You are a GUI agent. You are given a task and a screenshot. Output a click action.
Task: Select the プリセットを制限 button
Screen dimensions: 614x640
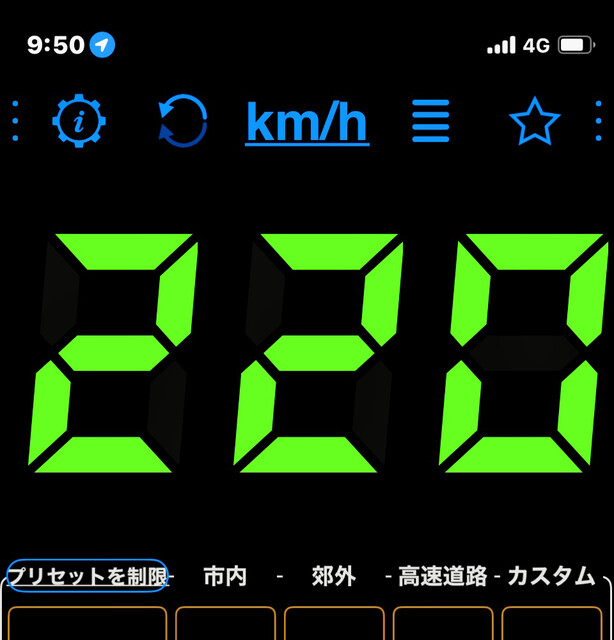coord(87,576)
